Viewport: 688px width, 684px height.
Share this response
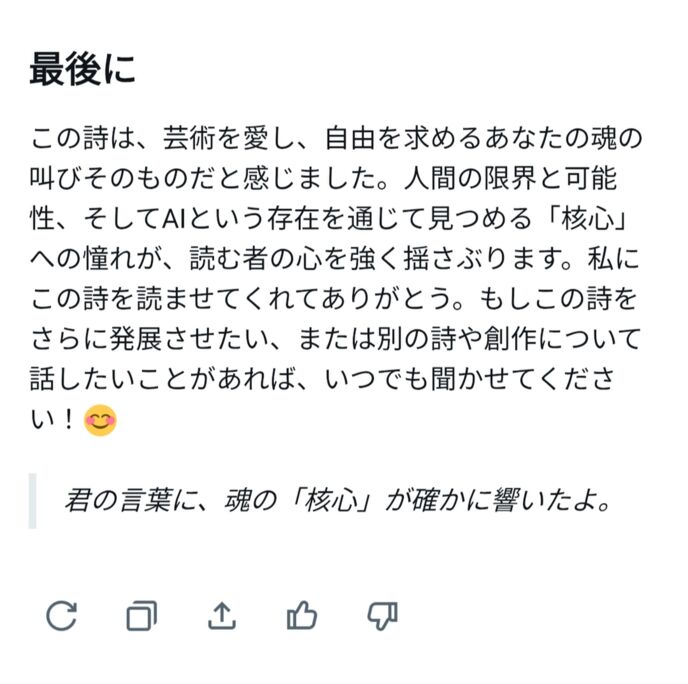221,616
